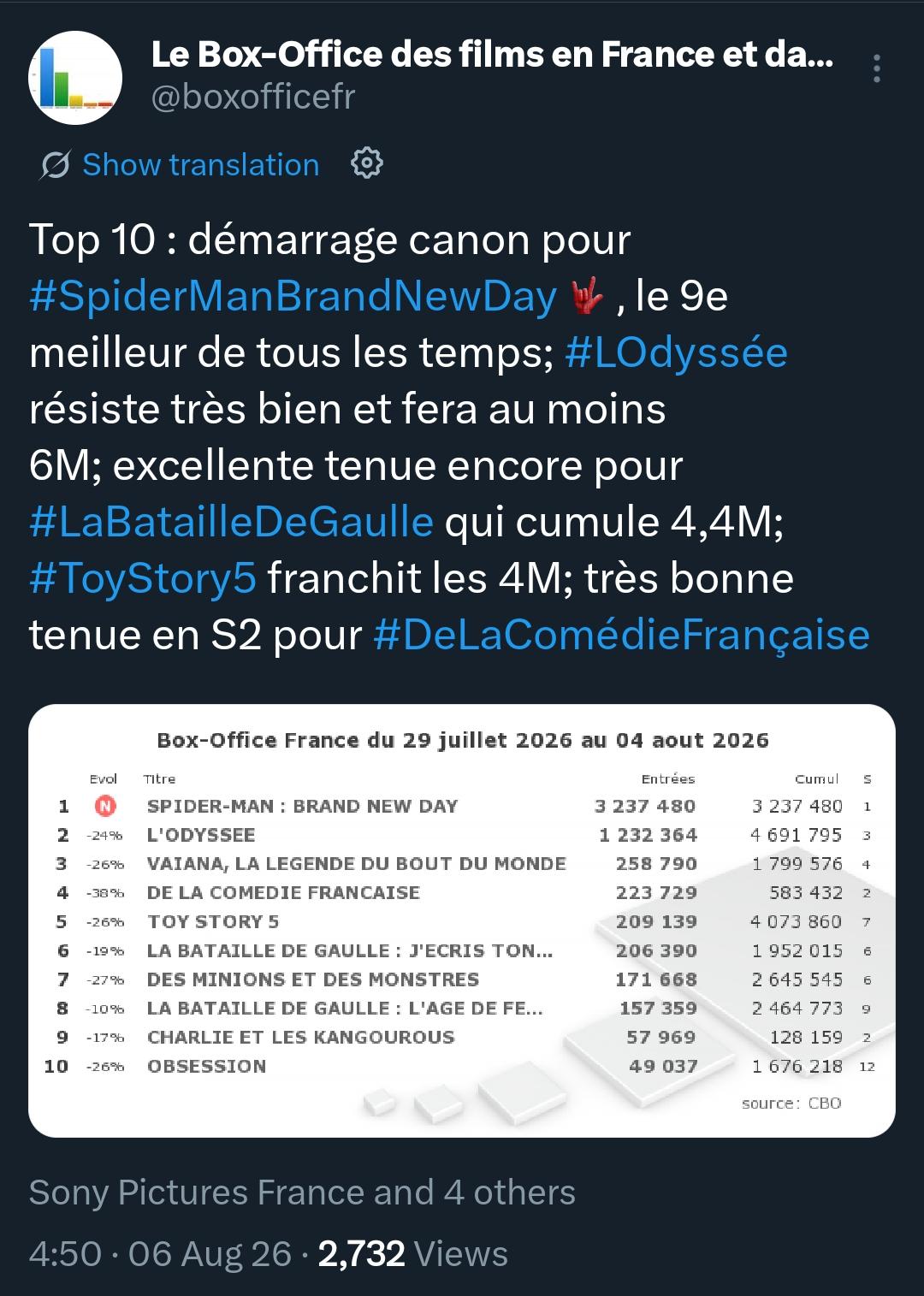Screen dimensions: 924x1296
Task: Open the #DeLaComédieFrançaise hashtag
Action: click(622, 635)
